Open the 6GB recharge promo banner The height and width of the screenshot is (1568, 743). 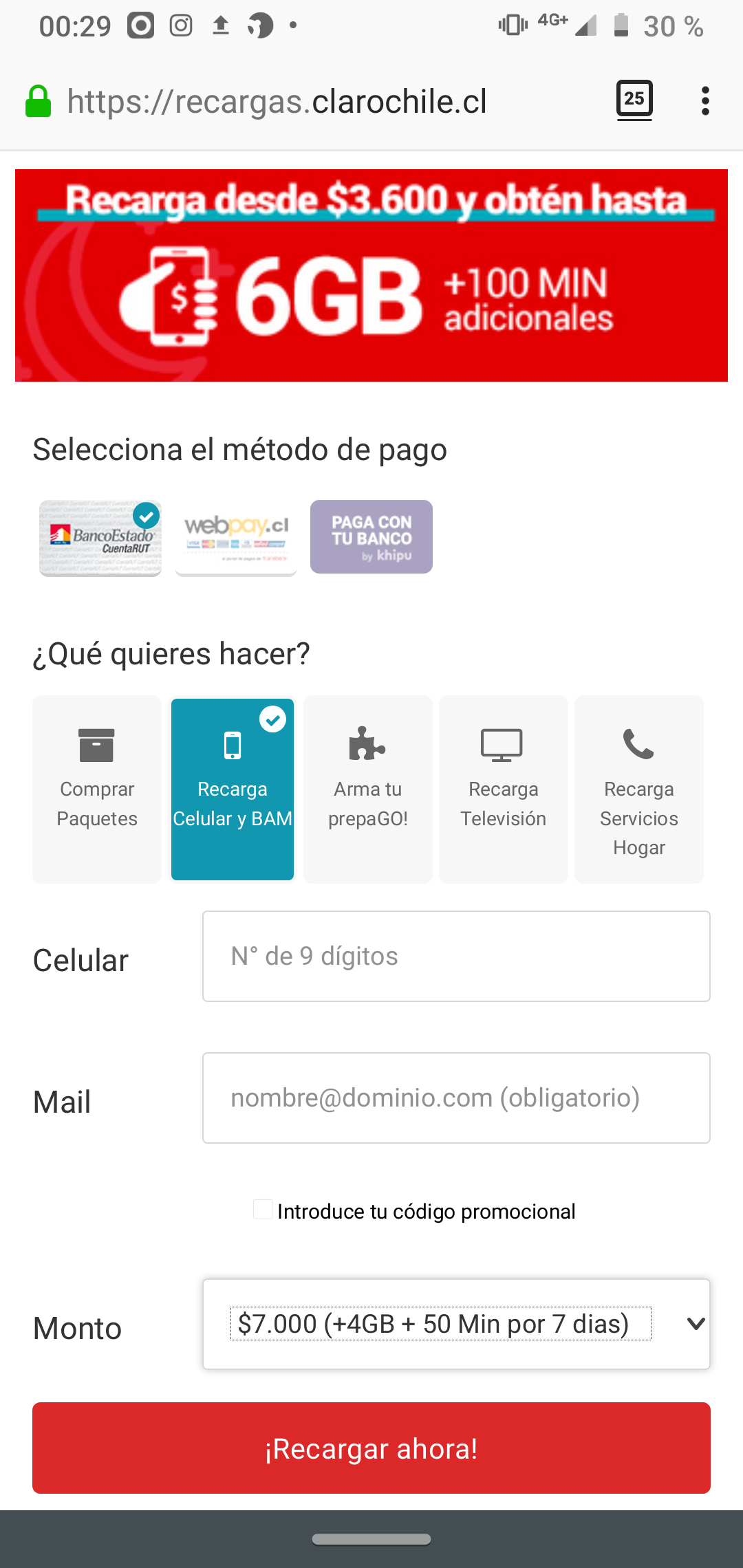pos(371,275)
